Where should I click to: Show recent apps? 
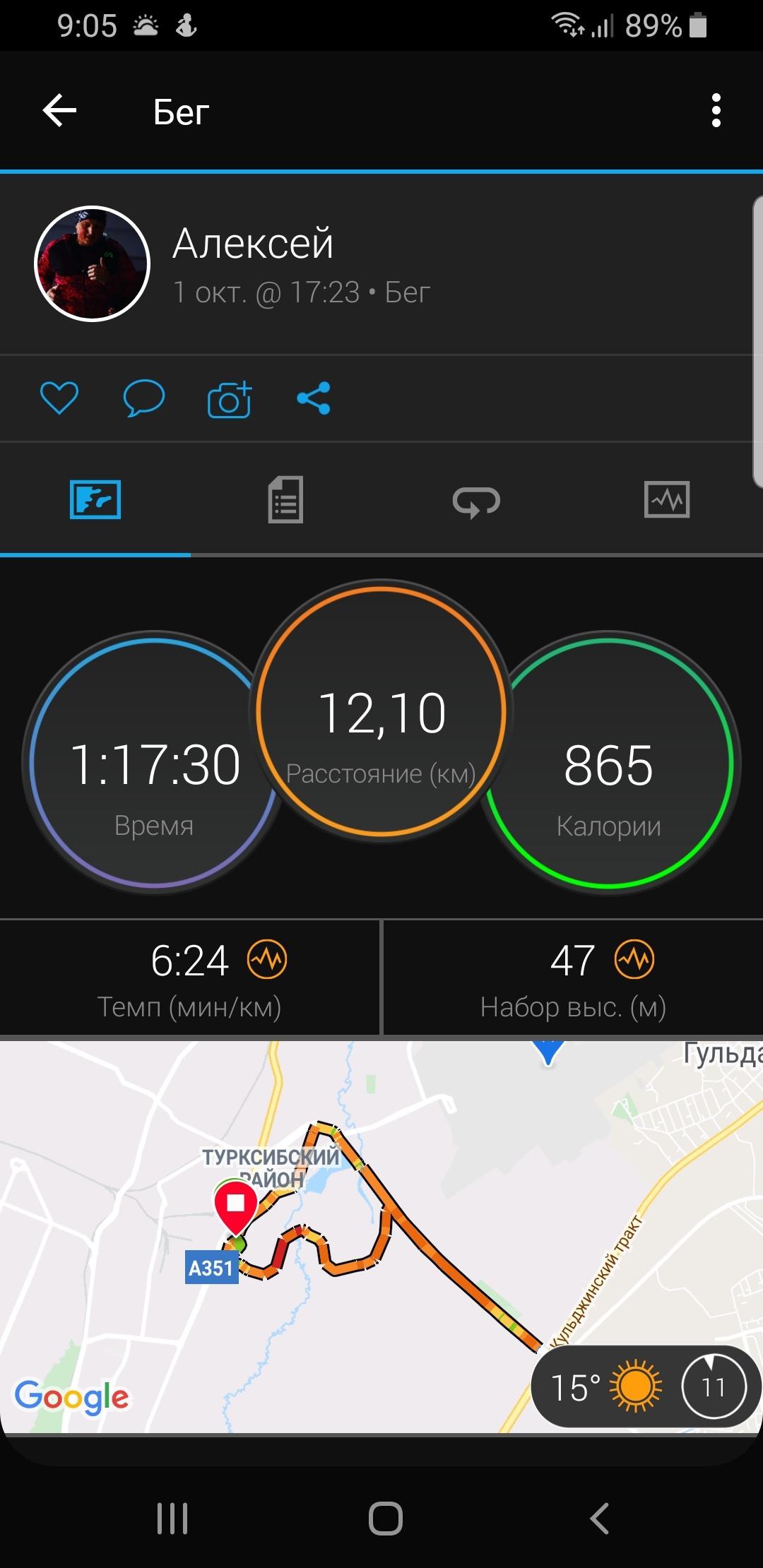(x=172, y=1519)
